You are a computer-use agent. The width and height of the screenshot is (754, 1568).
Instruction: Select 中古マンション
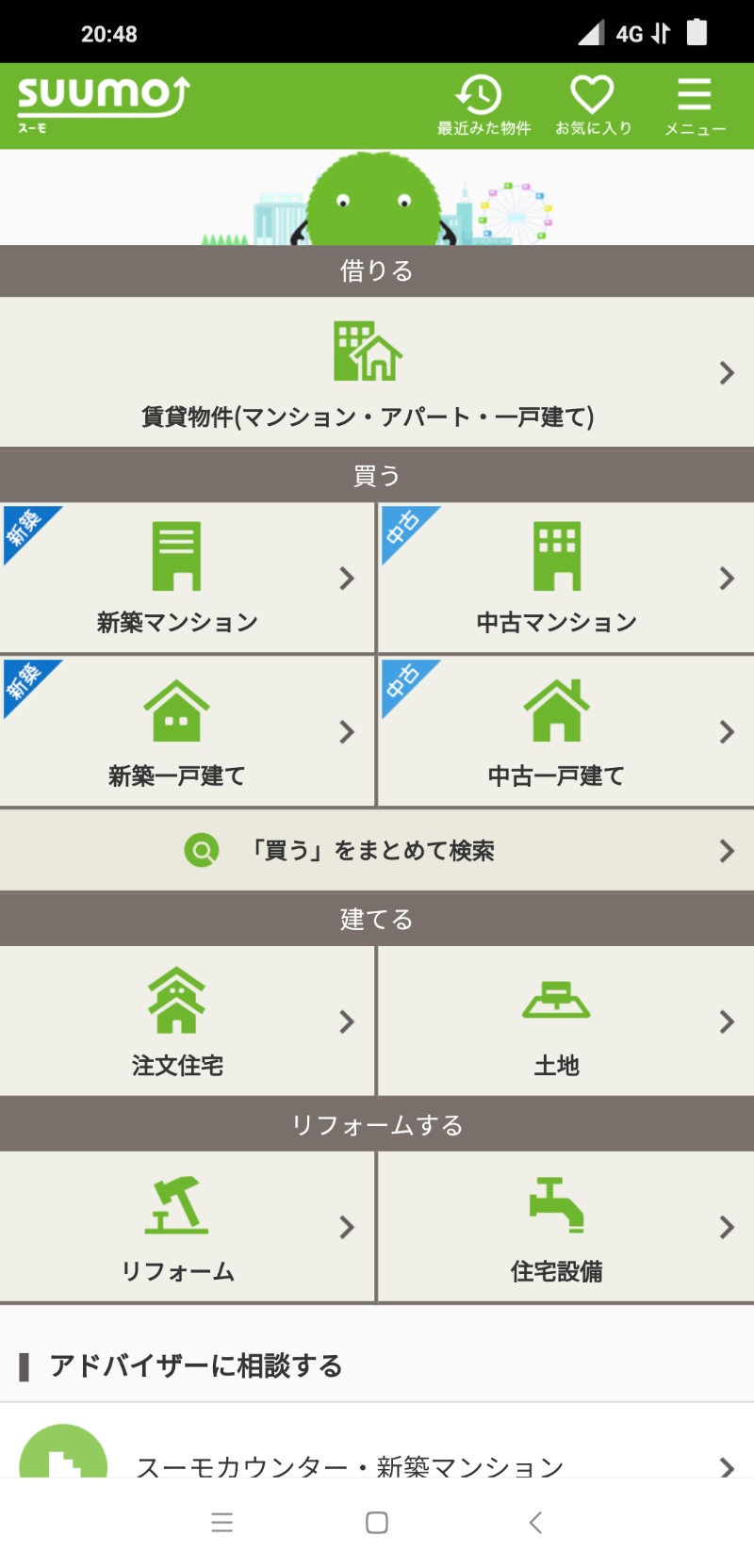pos(565,579)
